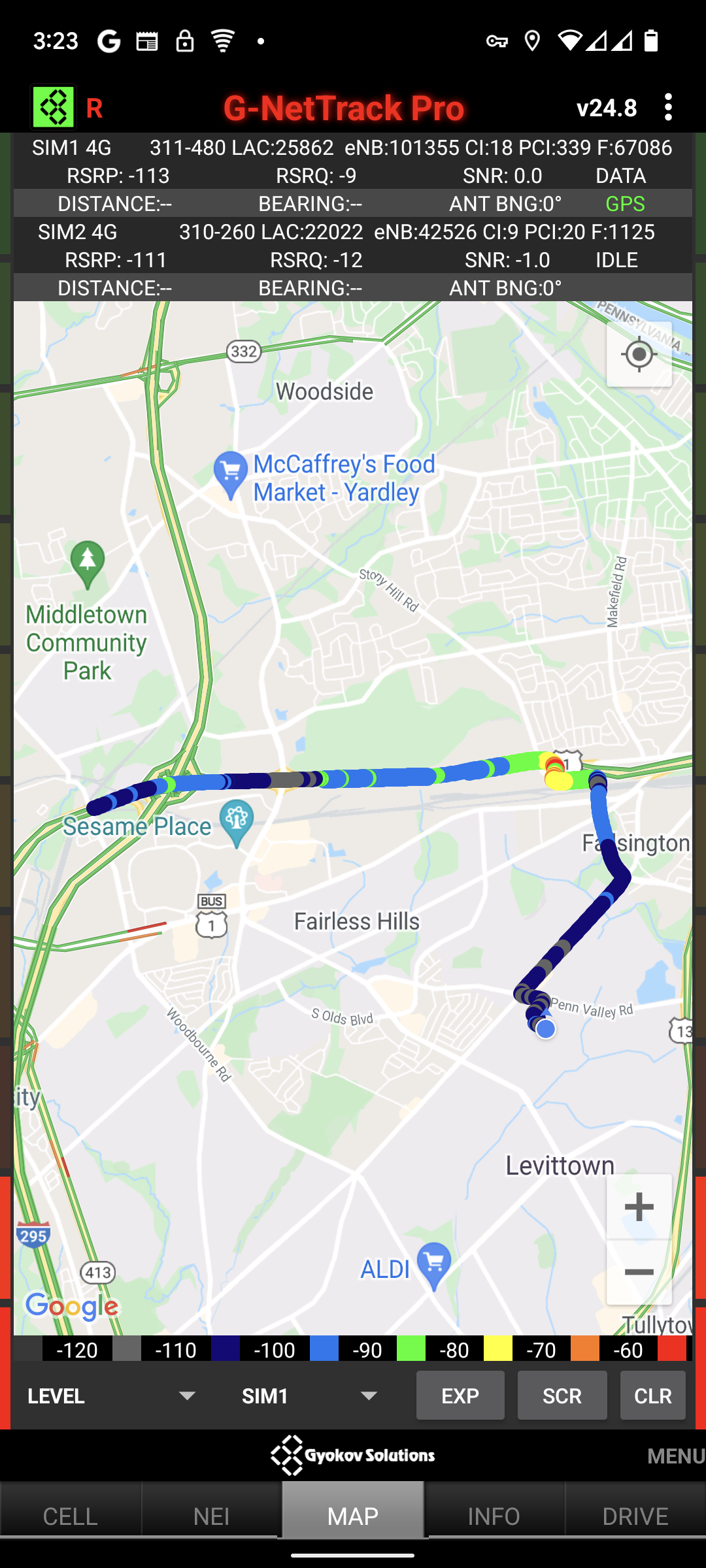Go to the INFO tab

pyautogui.click(x=494, y=1516)
